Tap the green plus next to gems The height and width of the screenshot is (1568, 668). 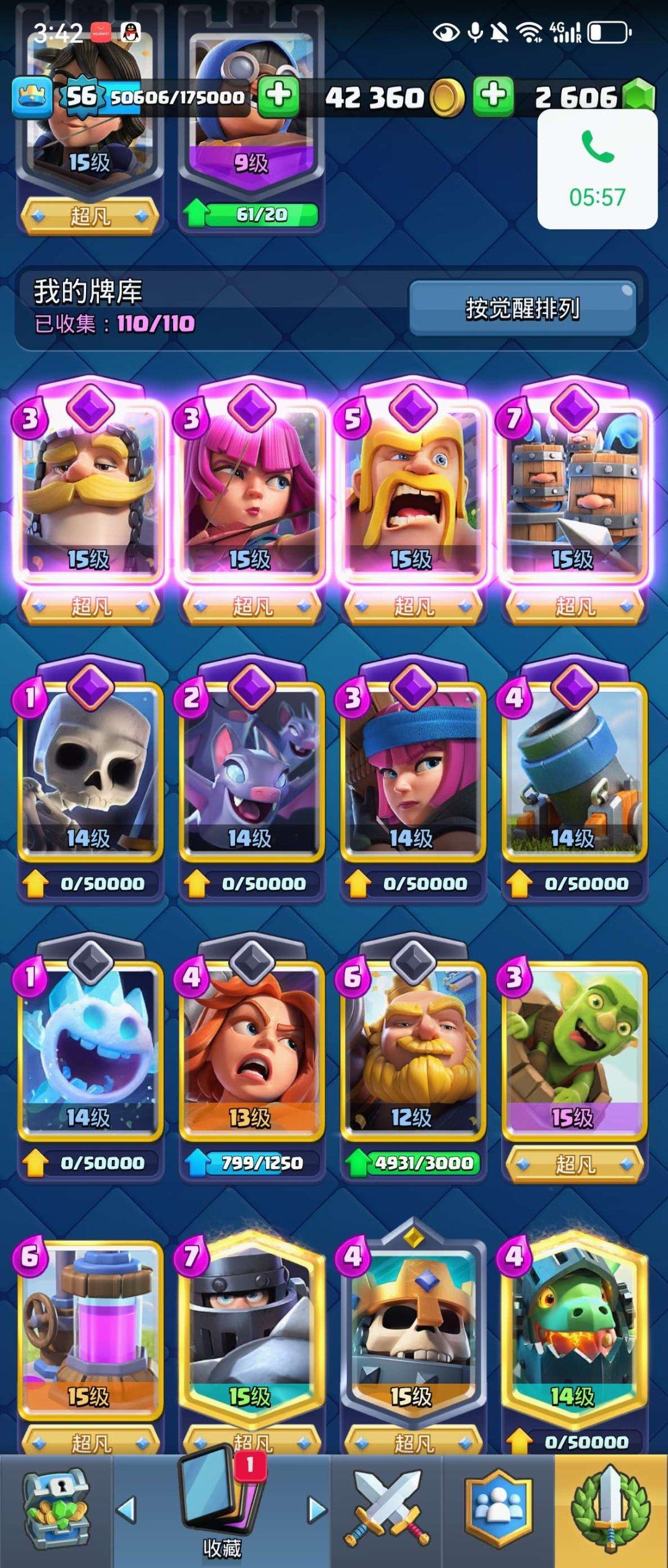493,96
